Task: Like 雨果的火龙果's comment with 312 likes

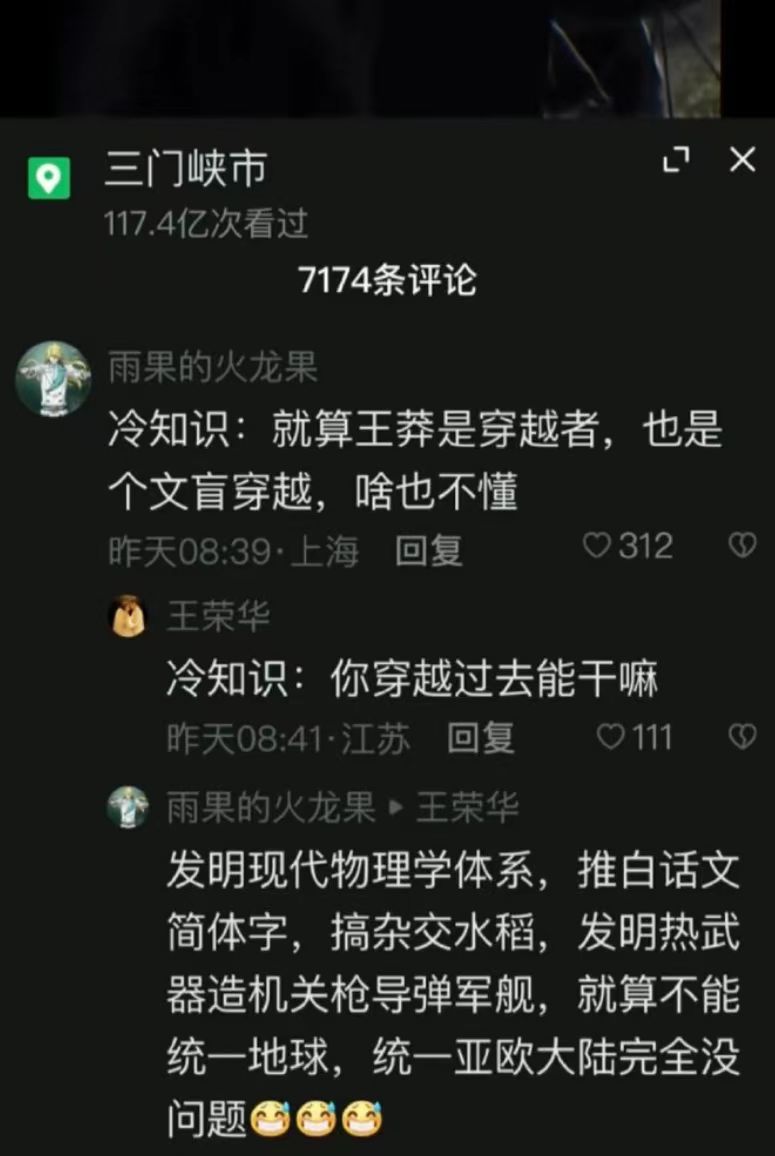Action: (x=597, y=546)
